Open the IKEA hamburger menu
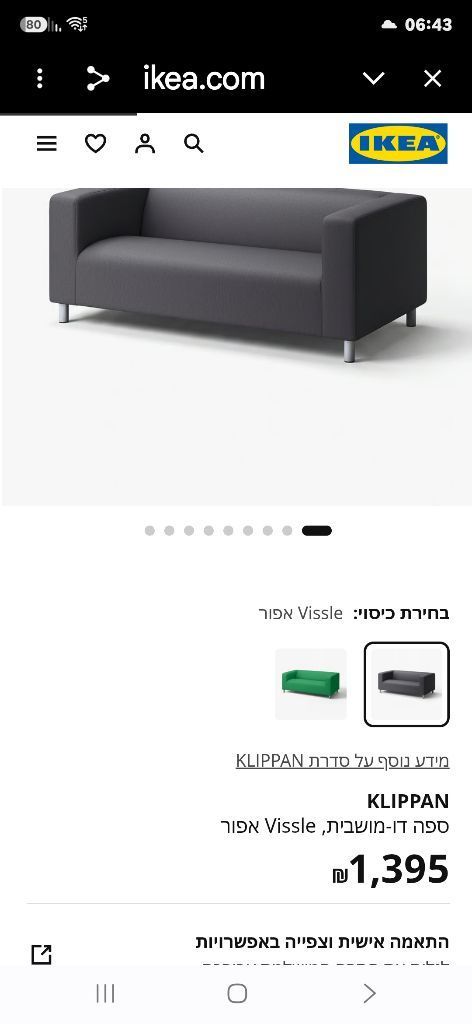Image resolution: width=472 pixels, height=1024 pixels. [x=46, y=143]
